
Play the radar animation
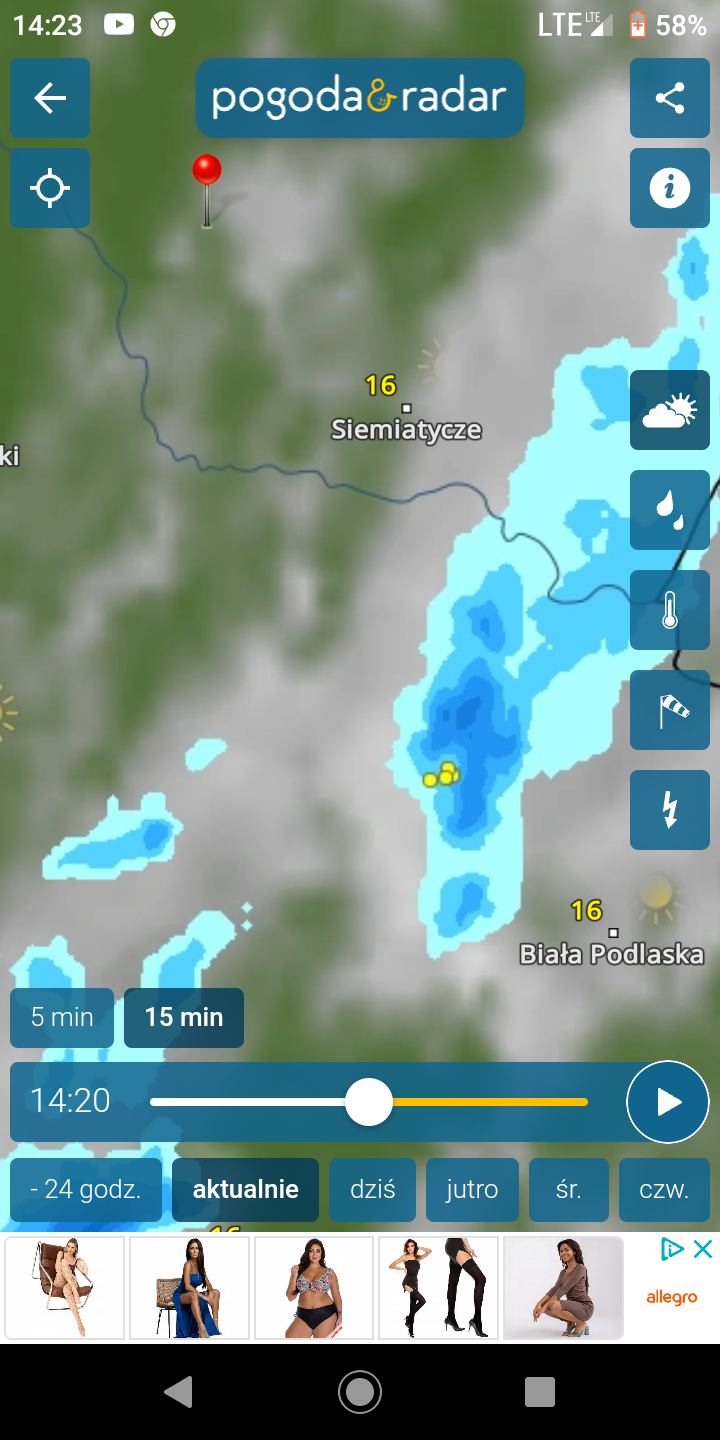(x=667, y=1102)
